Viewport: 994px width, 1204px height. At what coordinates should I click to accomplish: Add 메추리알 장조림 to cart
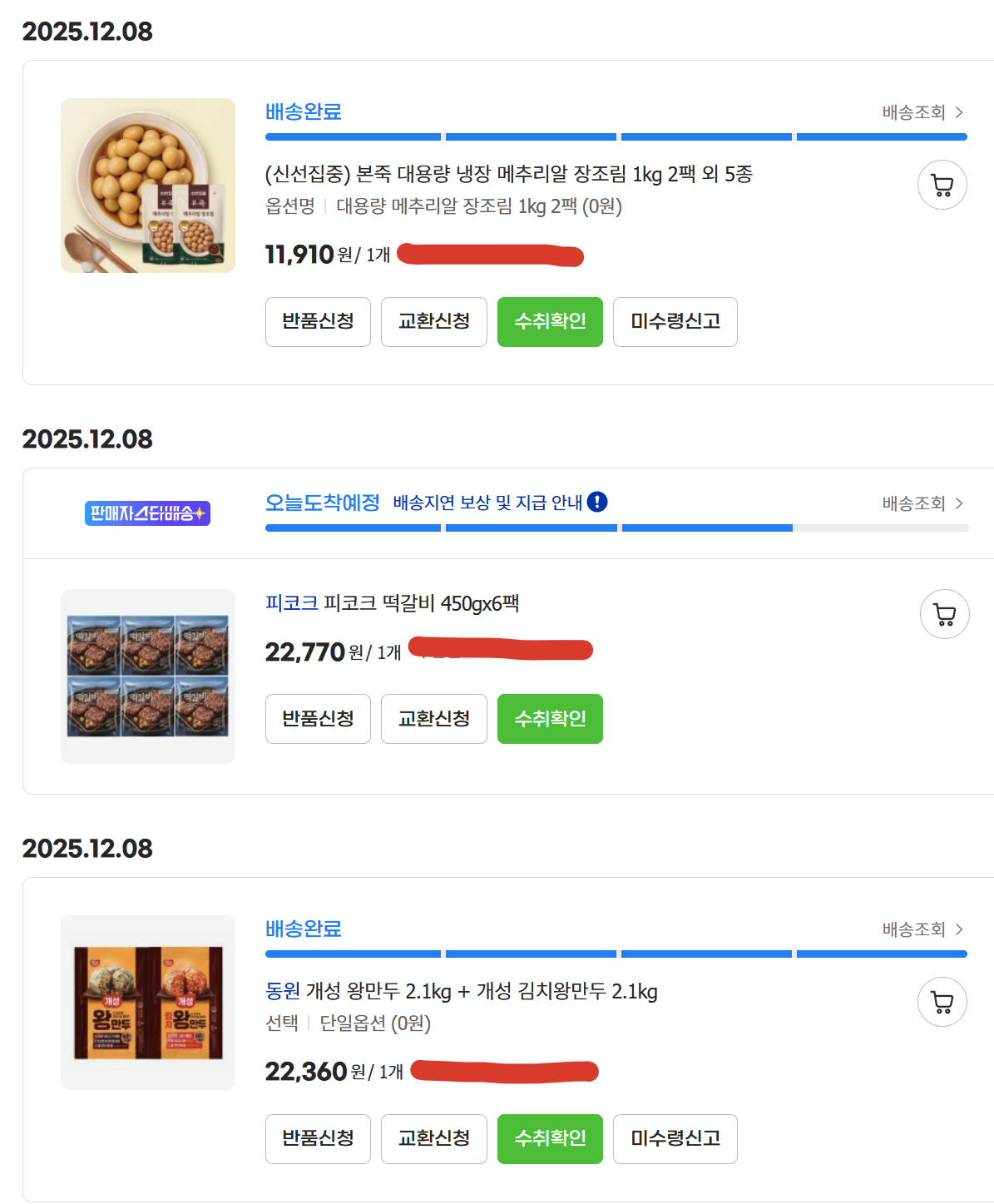(942, 185)
